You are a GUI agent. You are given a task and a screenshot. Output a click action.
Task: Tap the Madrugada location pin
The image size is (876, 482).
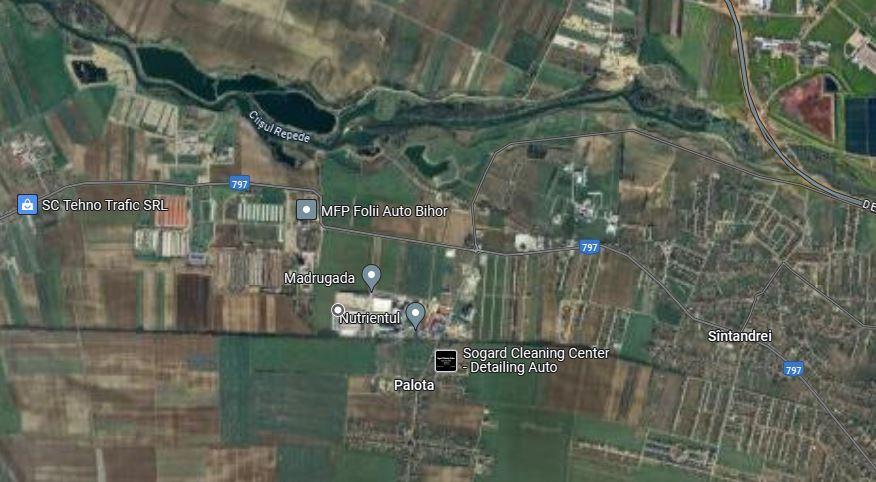click(x=371, y=274)
